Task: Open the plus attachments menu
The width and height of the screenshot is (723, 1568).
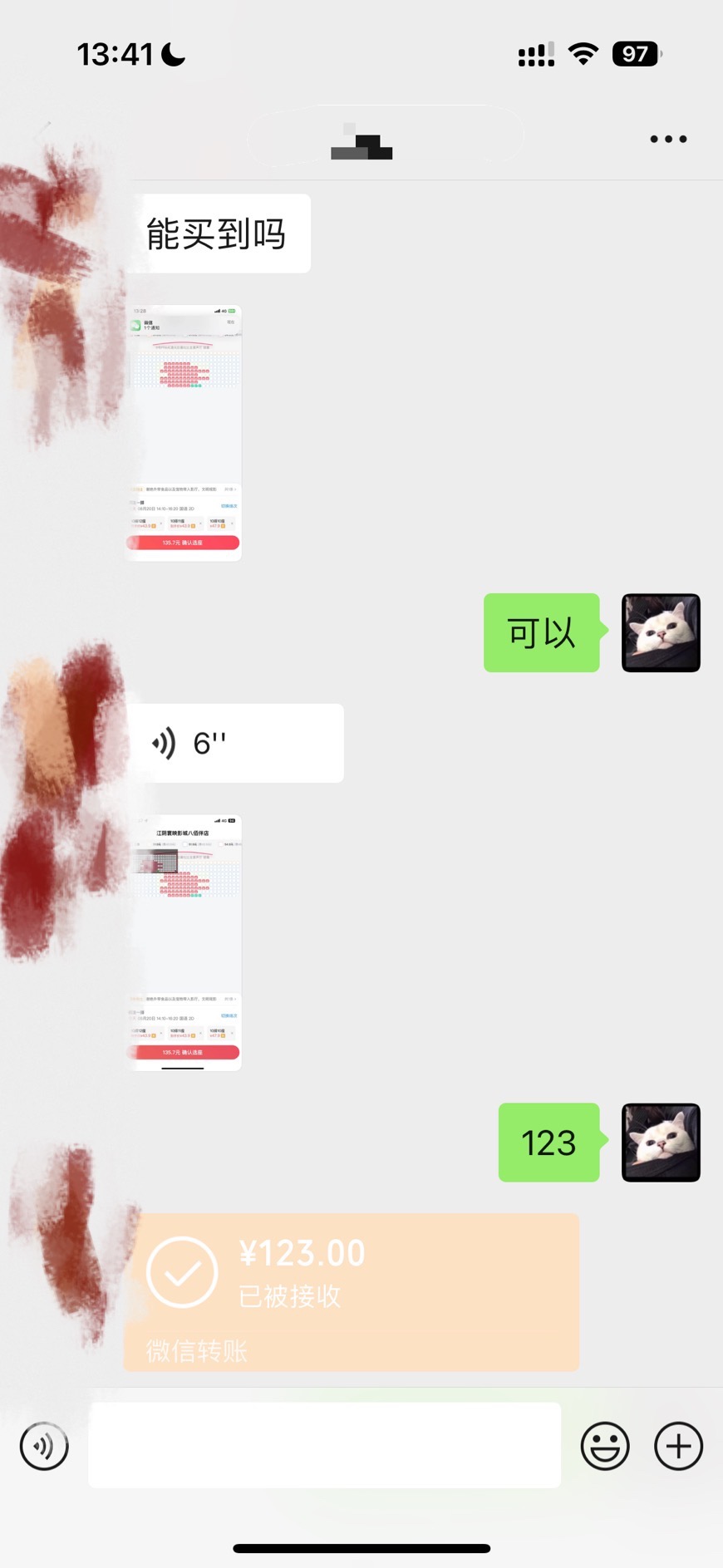Action: point(678,1447)
